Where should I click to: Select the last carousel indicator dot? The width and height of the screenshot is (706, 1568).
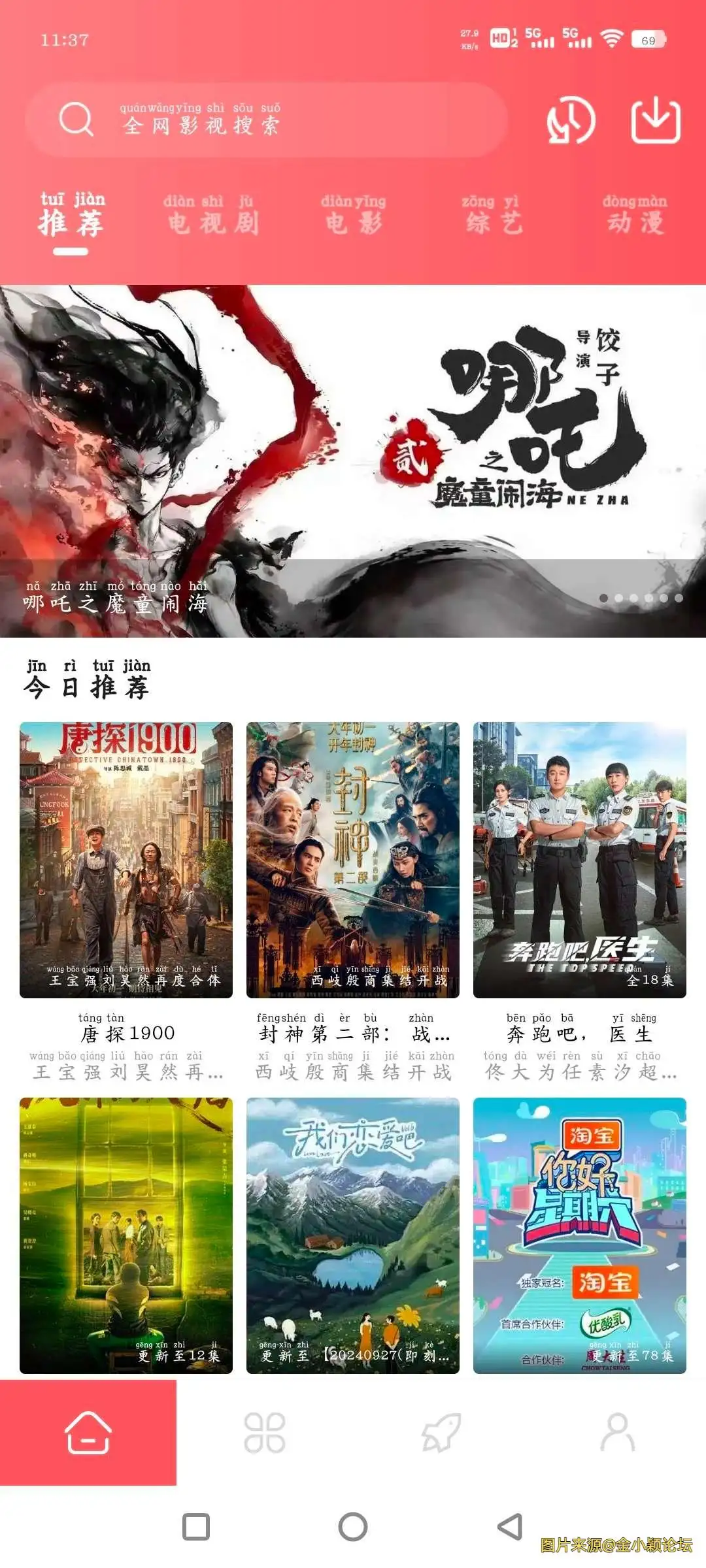click(x=680, y=596)
